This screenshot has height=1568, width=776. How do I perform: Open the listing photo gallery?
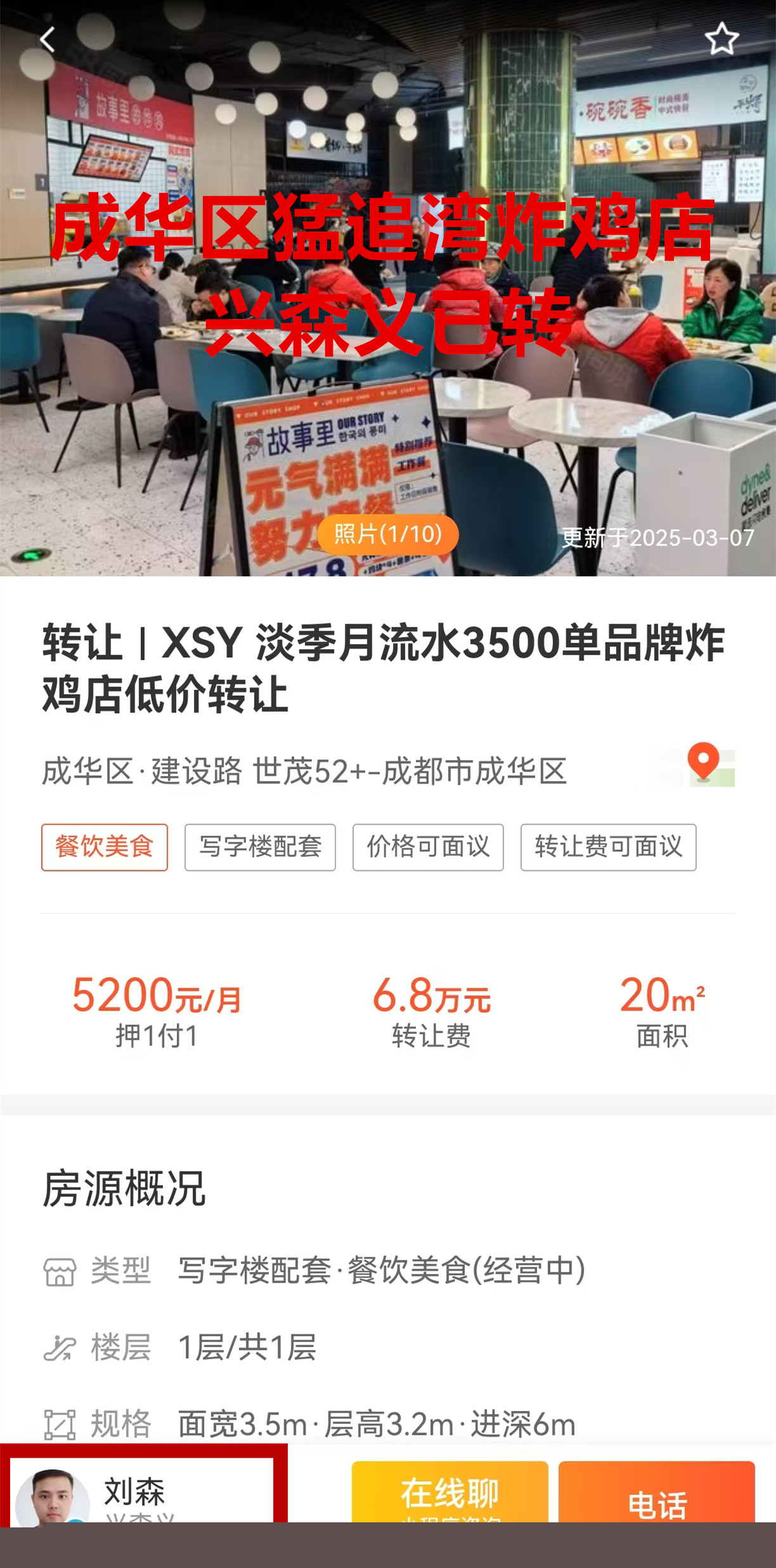click(x=387, y=534)
